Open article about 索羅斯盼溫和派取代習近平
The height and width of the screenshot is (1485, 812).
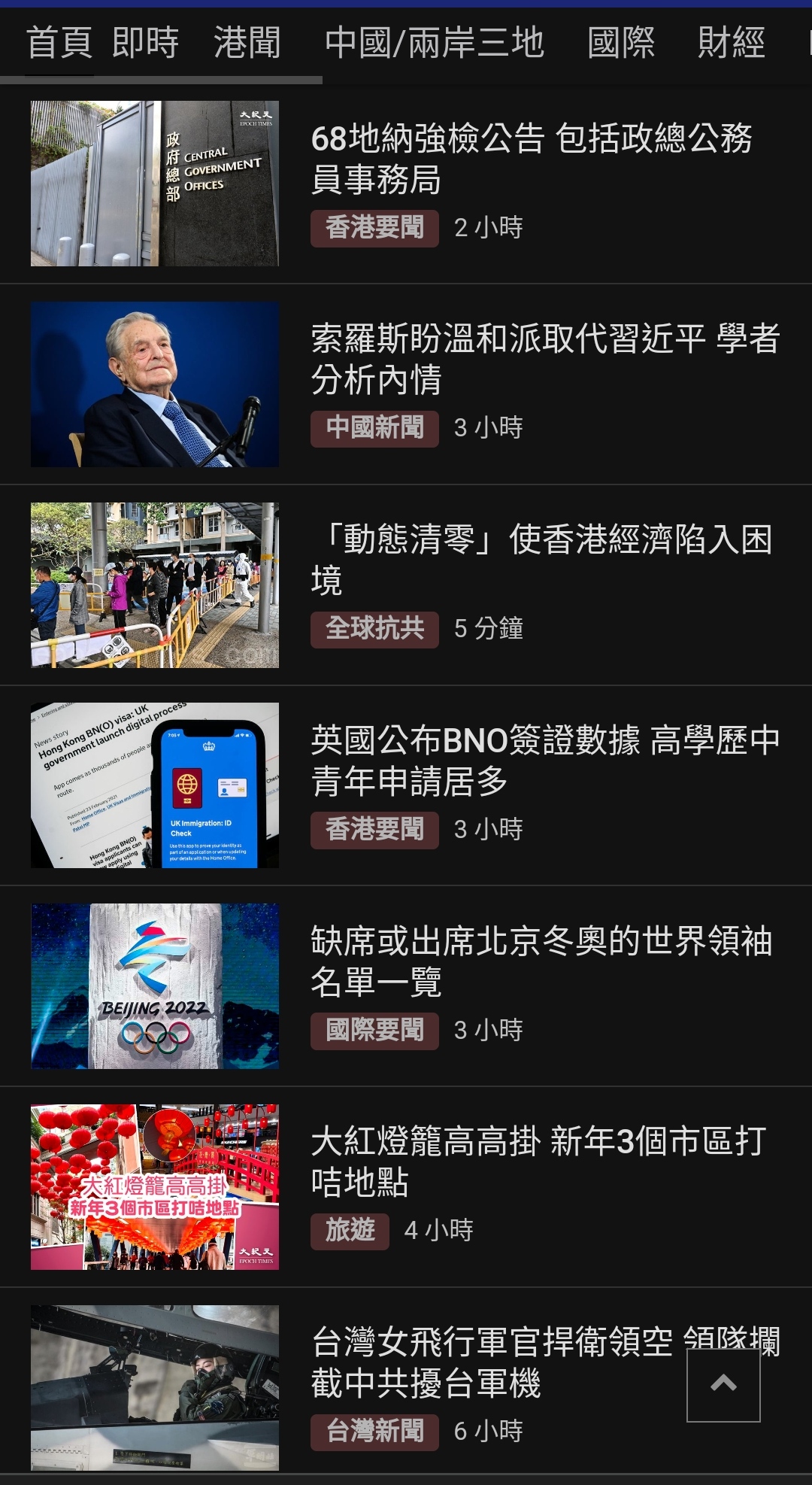(x=545, y=359)
